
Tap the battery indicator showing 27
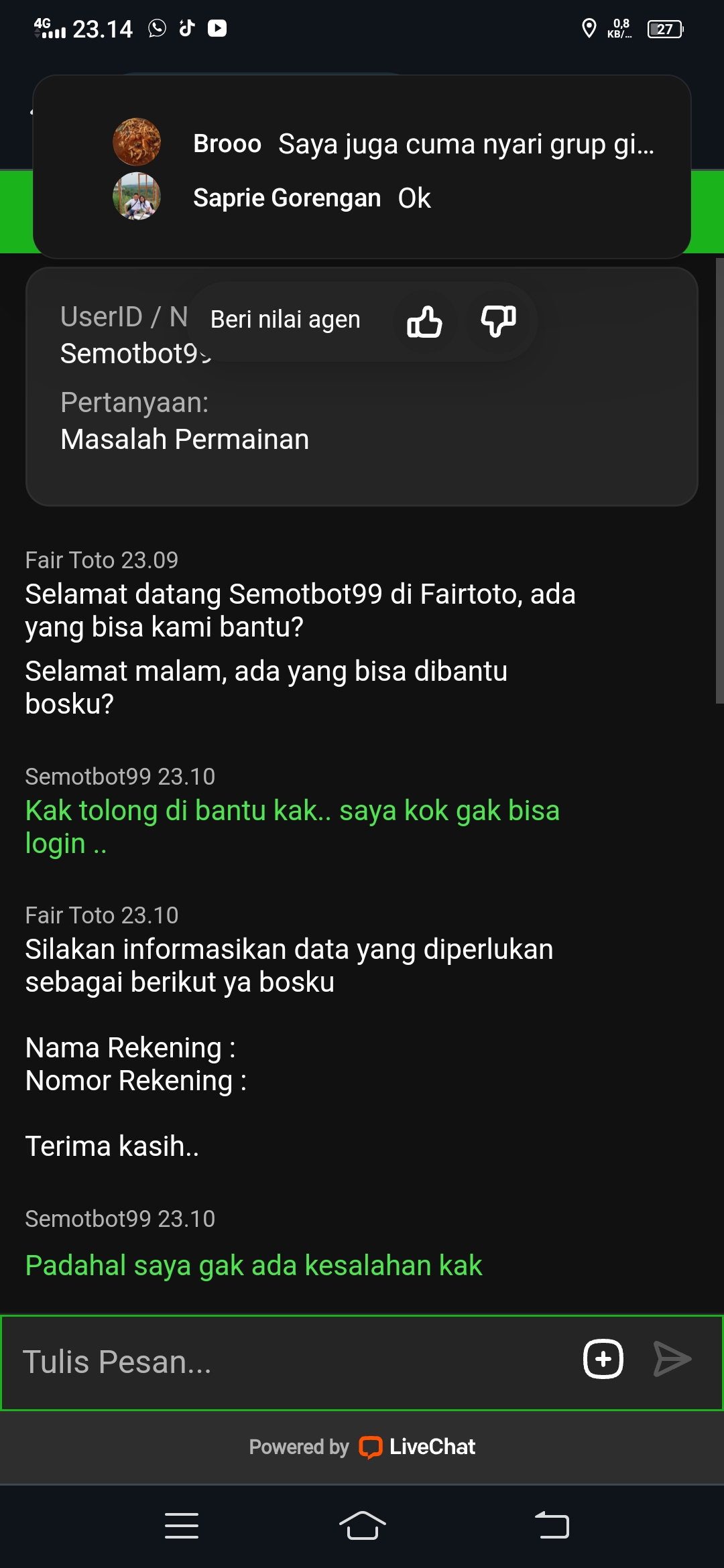click(664, 28)
